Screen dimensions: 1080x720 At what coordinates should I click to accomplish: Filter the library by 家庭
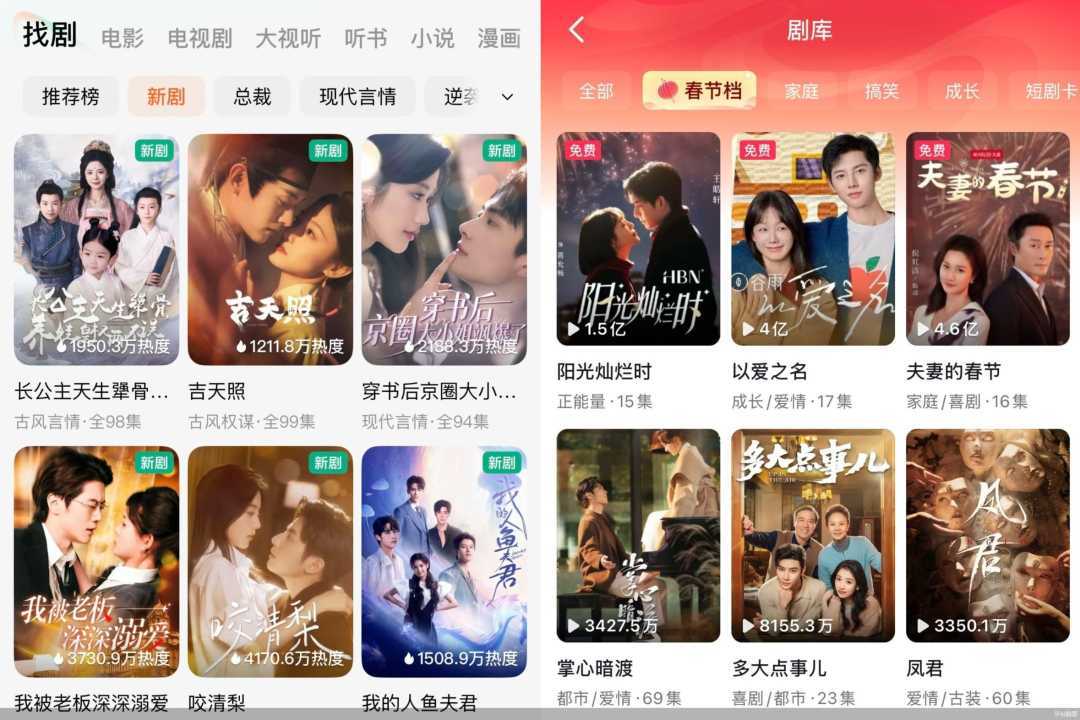pos(801,91)
